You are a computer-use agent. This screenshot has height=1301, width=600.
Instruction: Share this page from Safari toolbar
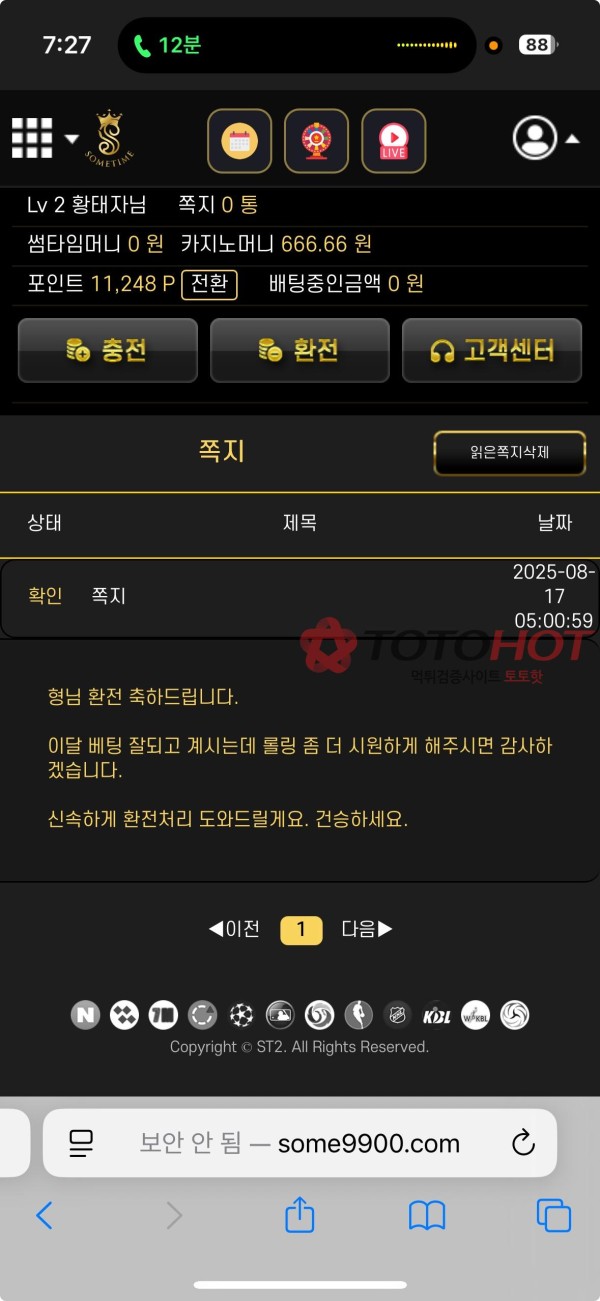300,1216
